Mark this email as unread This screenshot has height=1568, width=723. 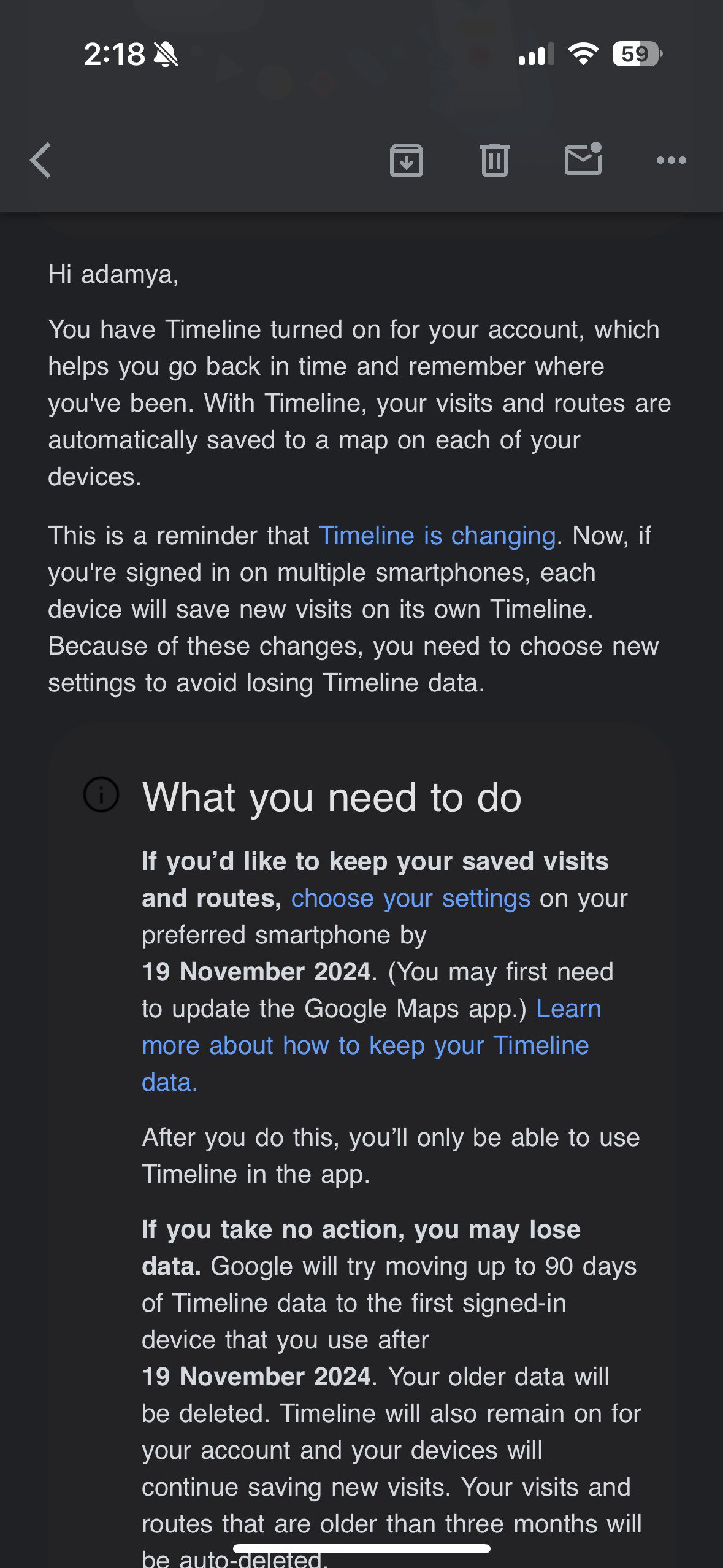[583, 159]
